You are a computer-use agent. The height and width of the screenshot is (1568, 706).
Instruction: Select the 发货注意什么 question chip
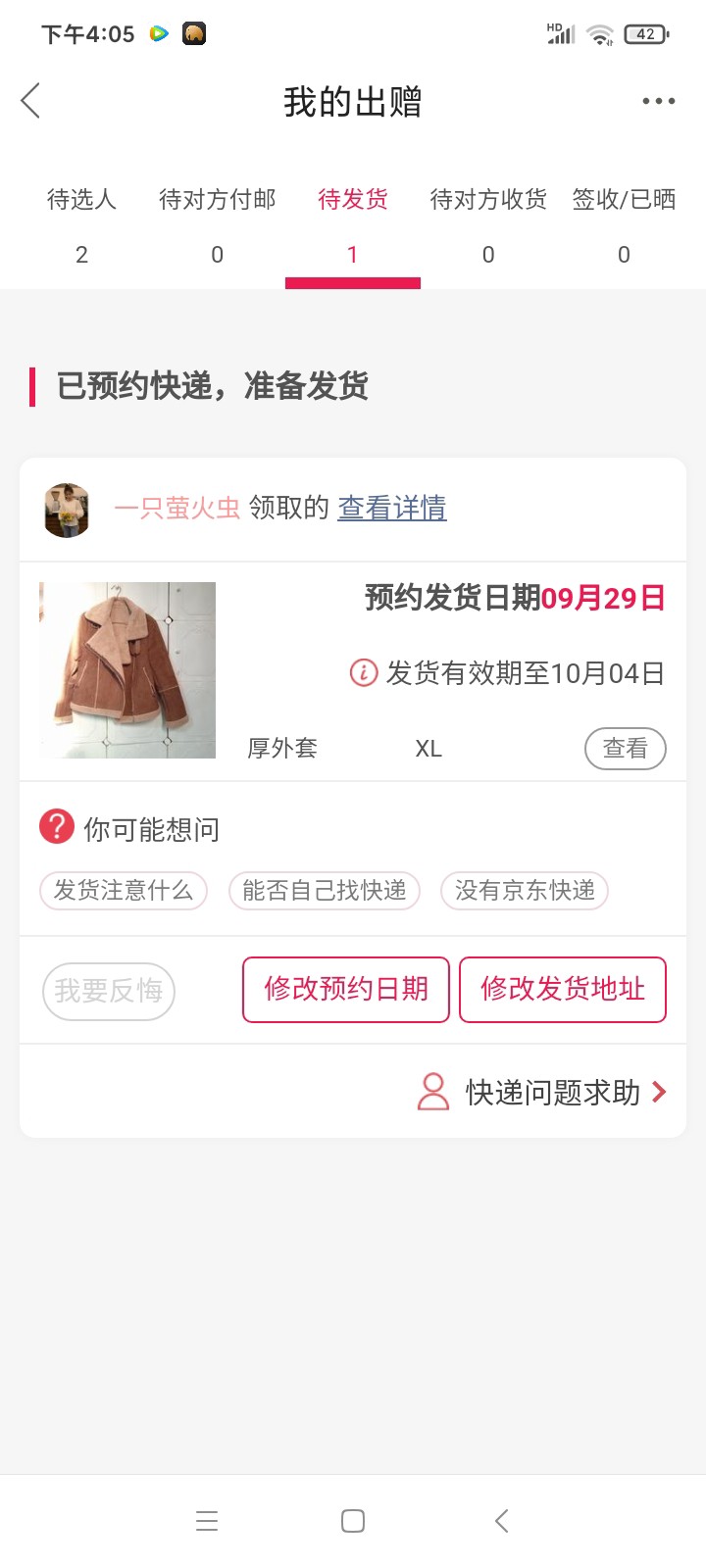pos(124,890)
